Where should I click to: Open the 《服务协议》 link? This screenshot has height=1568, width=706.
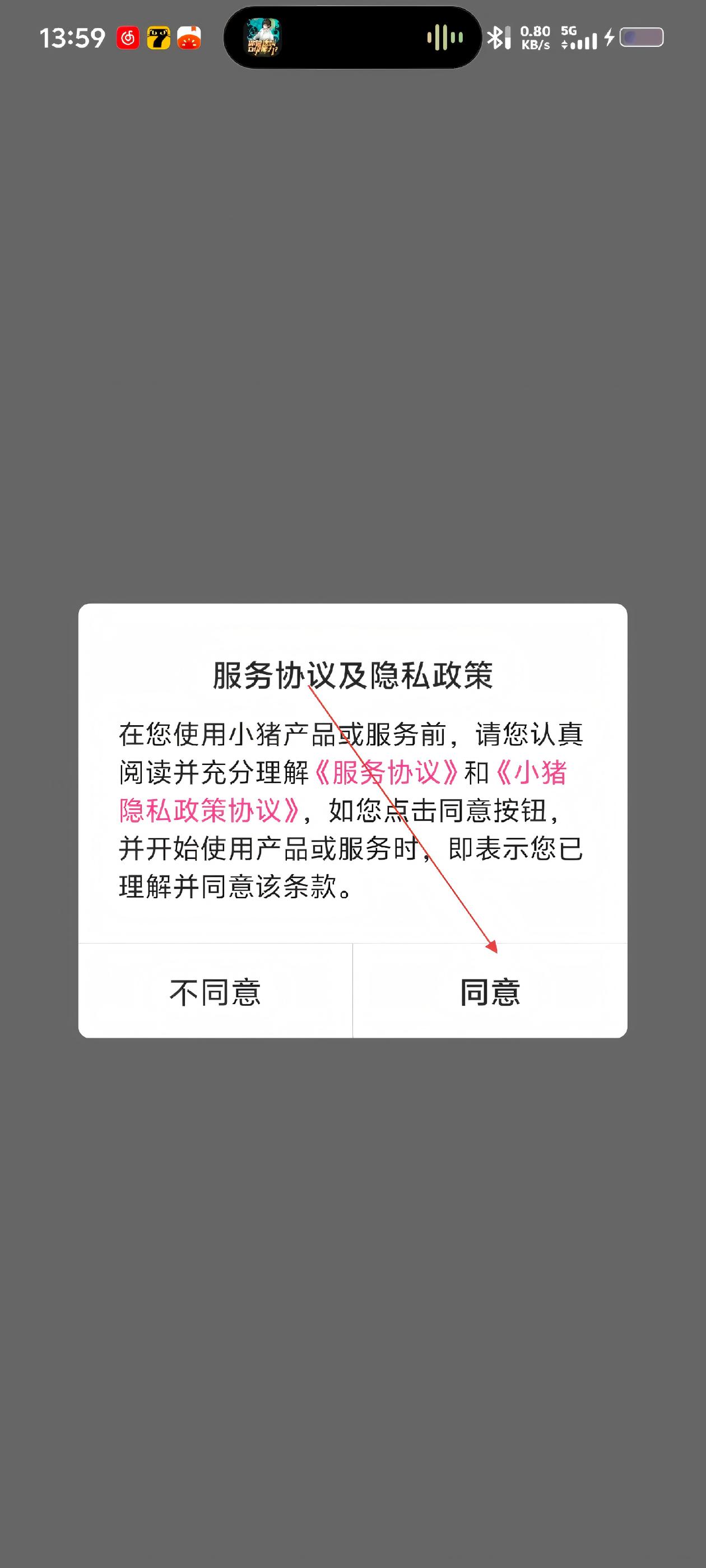click(386, 773)
